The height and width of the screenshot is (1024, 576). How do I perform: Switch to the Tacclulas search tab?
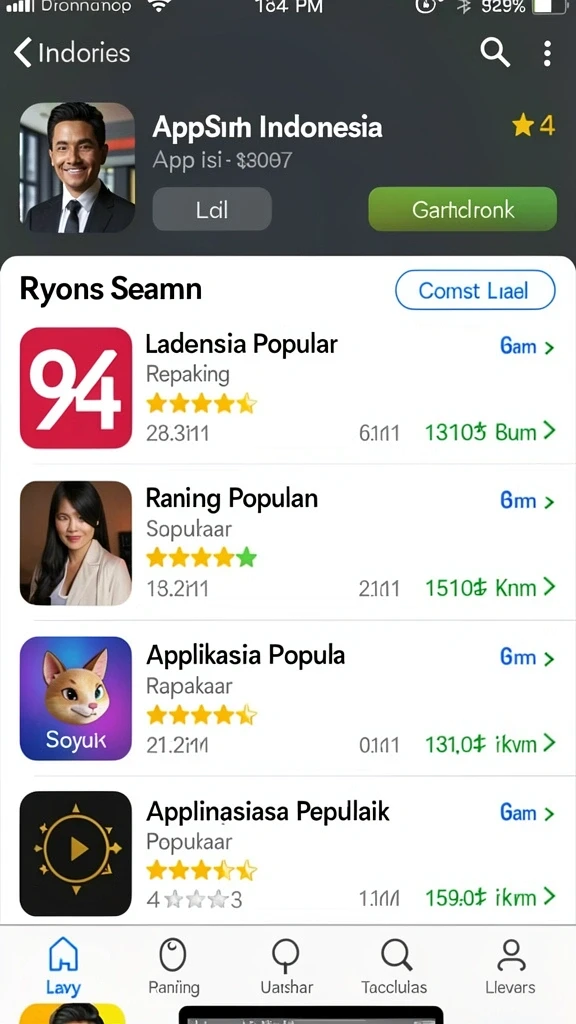[x=394, y=965]
